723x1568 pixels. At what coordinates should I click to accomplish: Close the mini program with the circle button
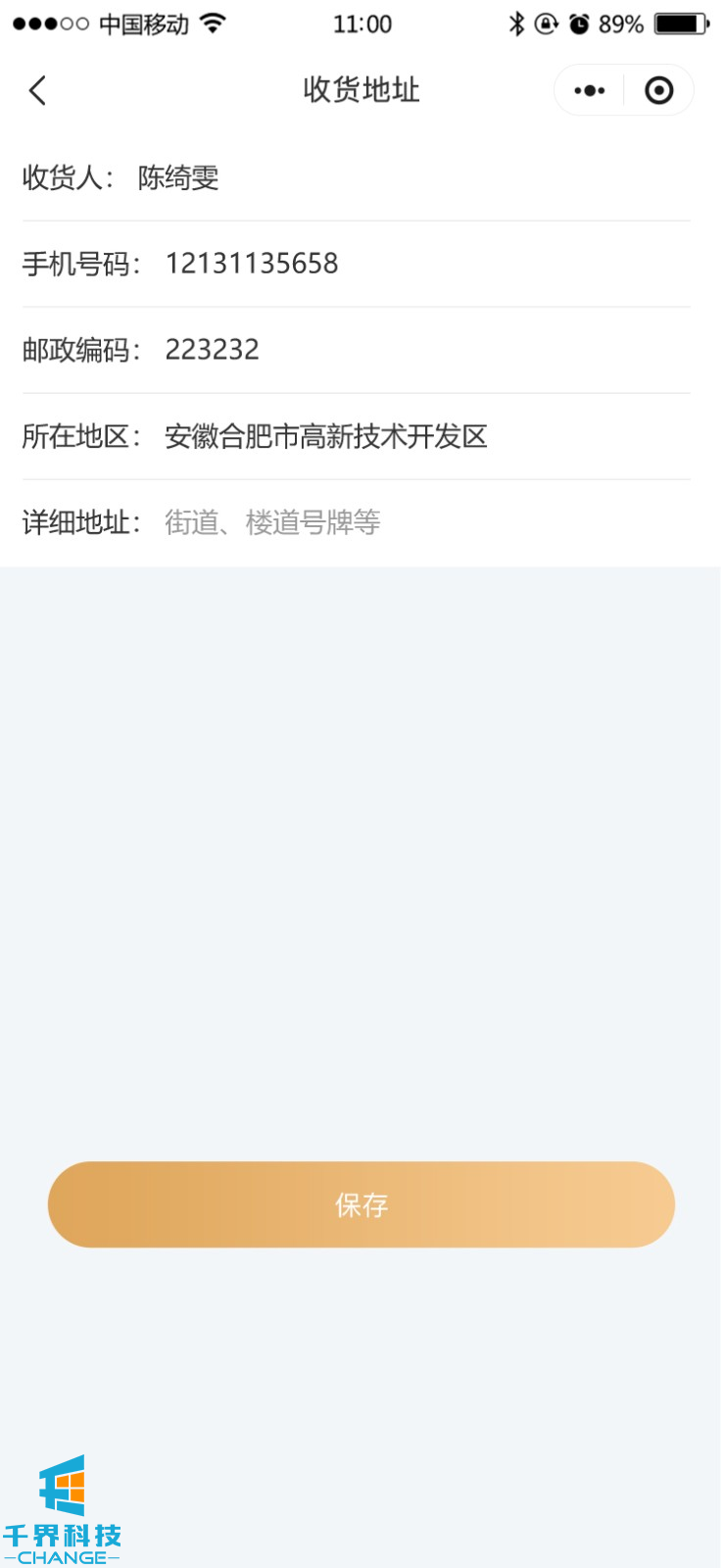click(659, 91)
